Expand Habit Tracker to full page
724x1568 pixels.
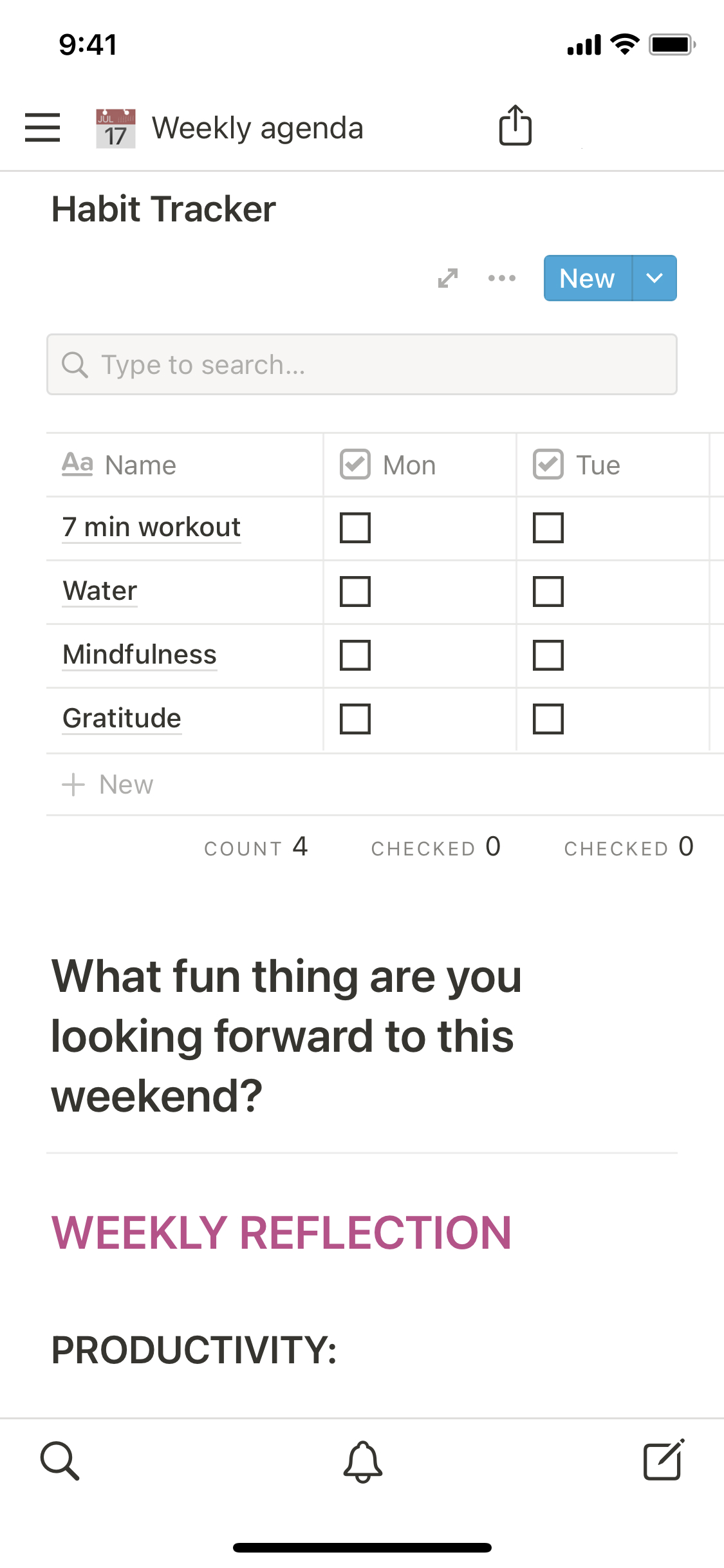point(448,278)
